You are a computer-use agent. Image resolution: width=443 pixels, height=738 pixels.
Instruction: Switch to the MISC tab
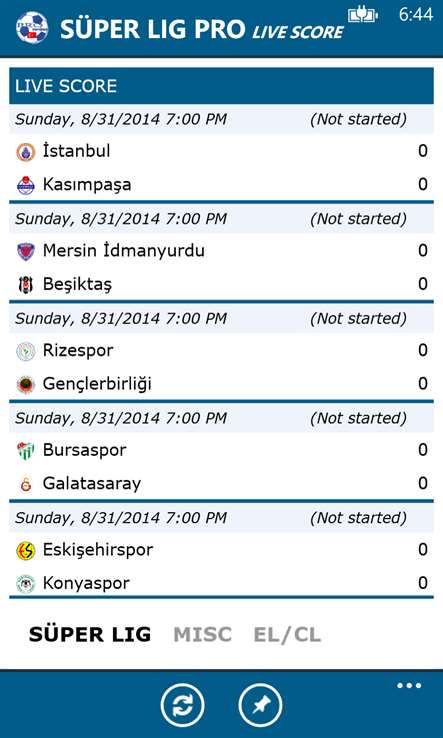(202, 634)
